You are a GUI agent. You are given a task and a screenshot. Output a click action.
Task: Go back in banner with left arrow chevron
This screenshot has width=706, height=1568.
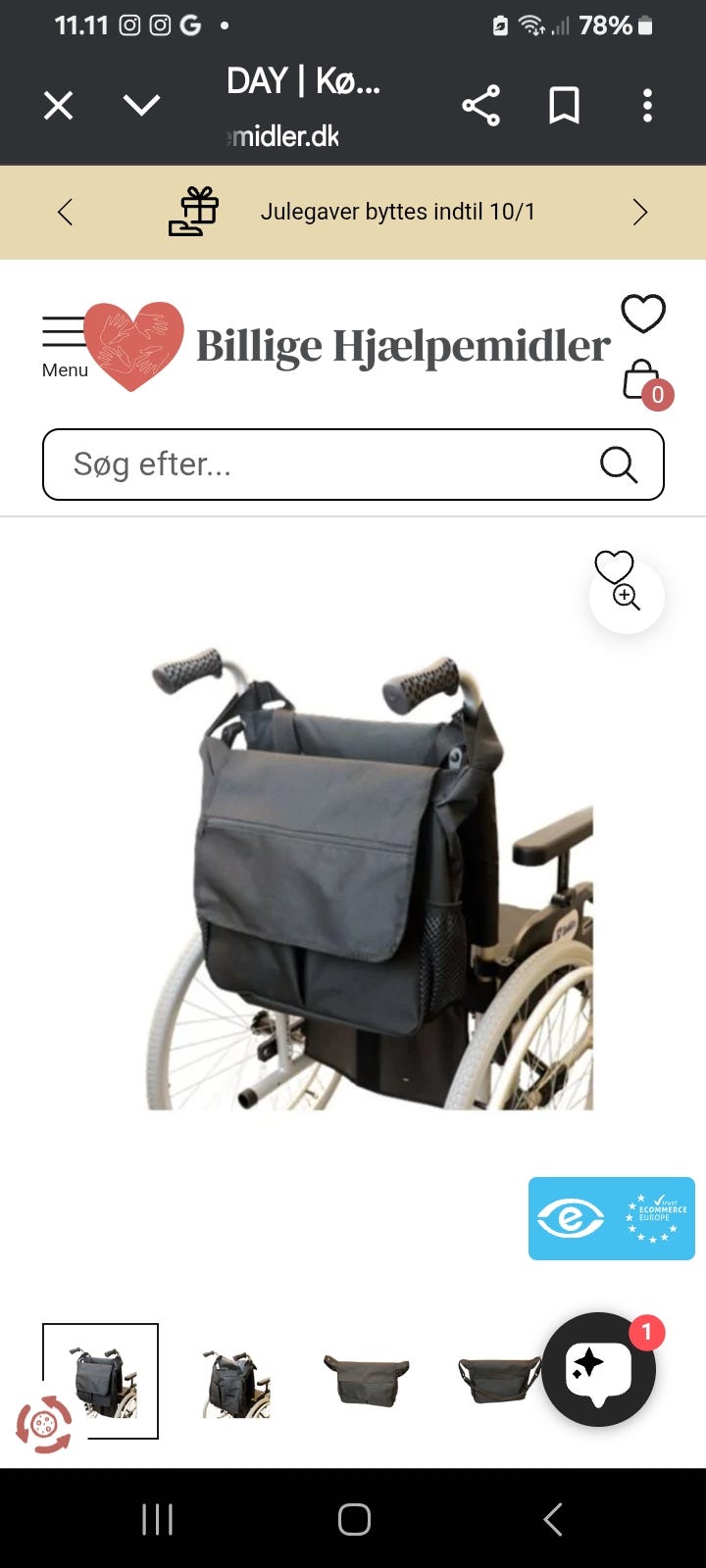(65, 212)
